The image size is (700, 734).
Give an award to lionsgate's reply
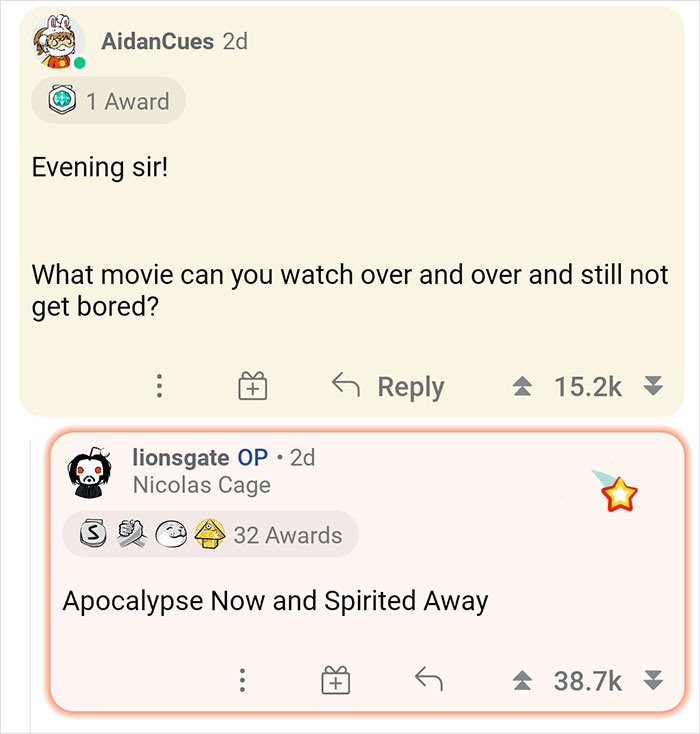pos(335,681)
